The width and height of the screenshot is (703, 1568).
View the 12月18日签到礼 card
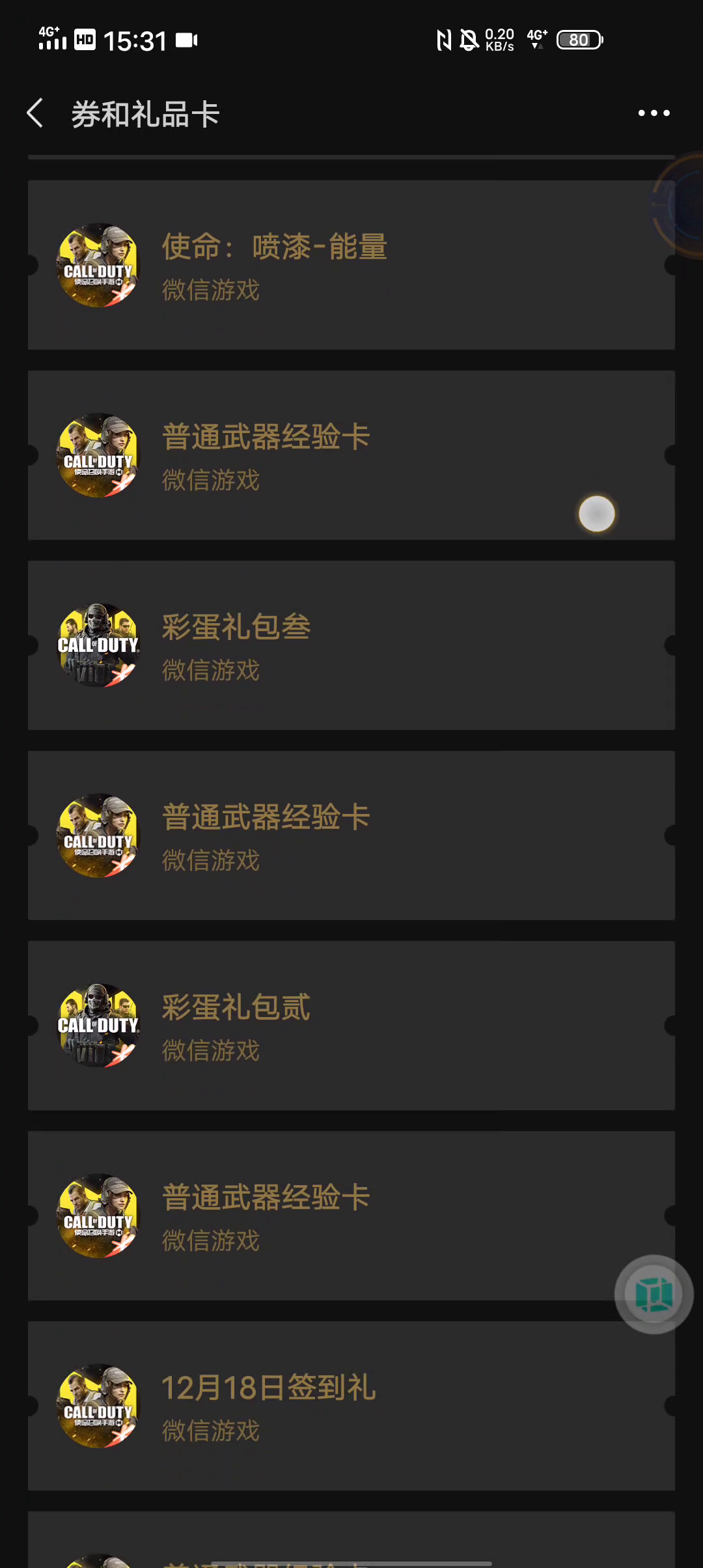351,1406
